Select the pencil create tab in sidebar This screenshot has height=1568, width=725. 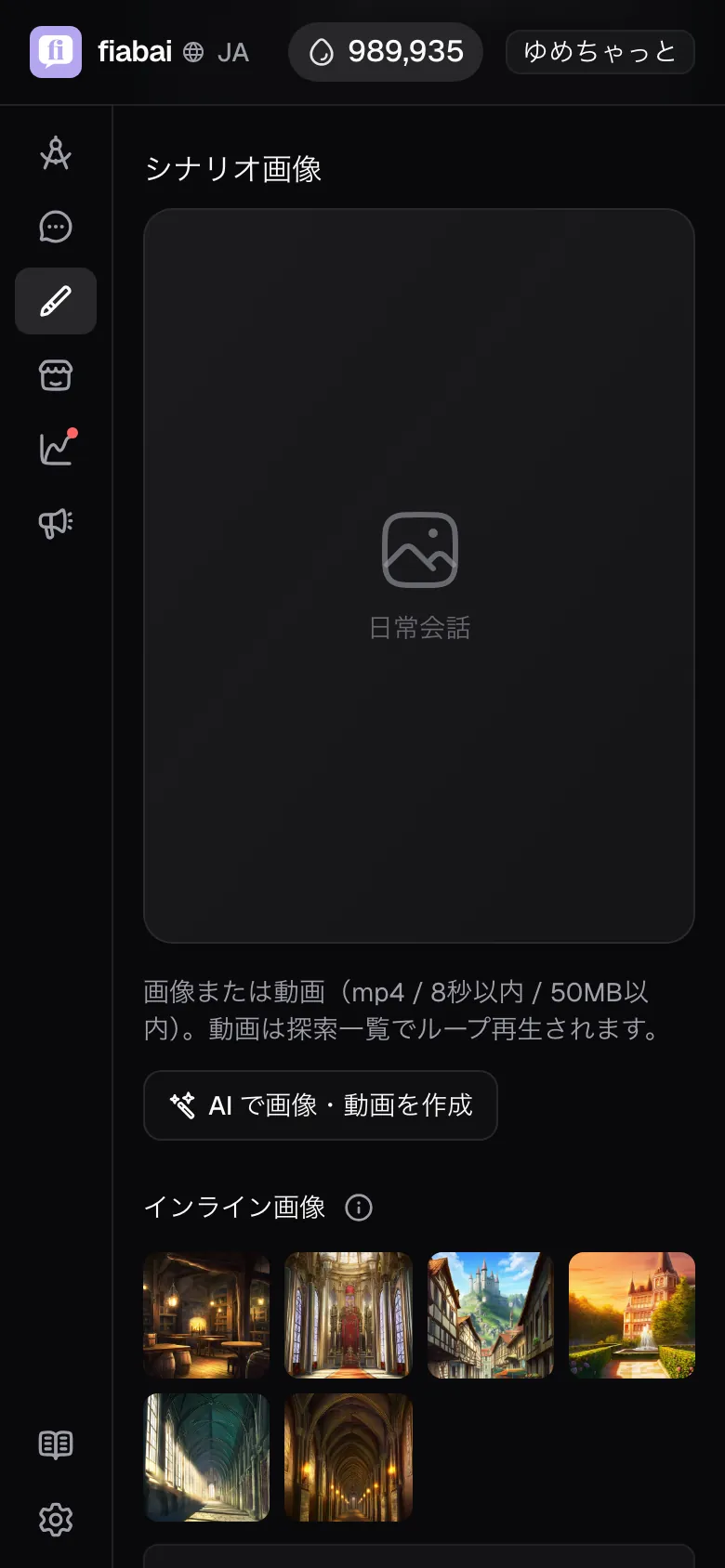pos(56,301)
